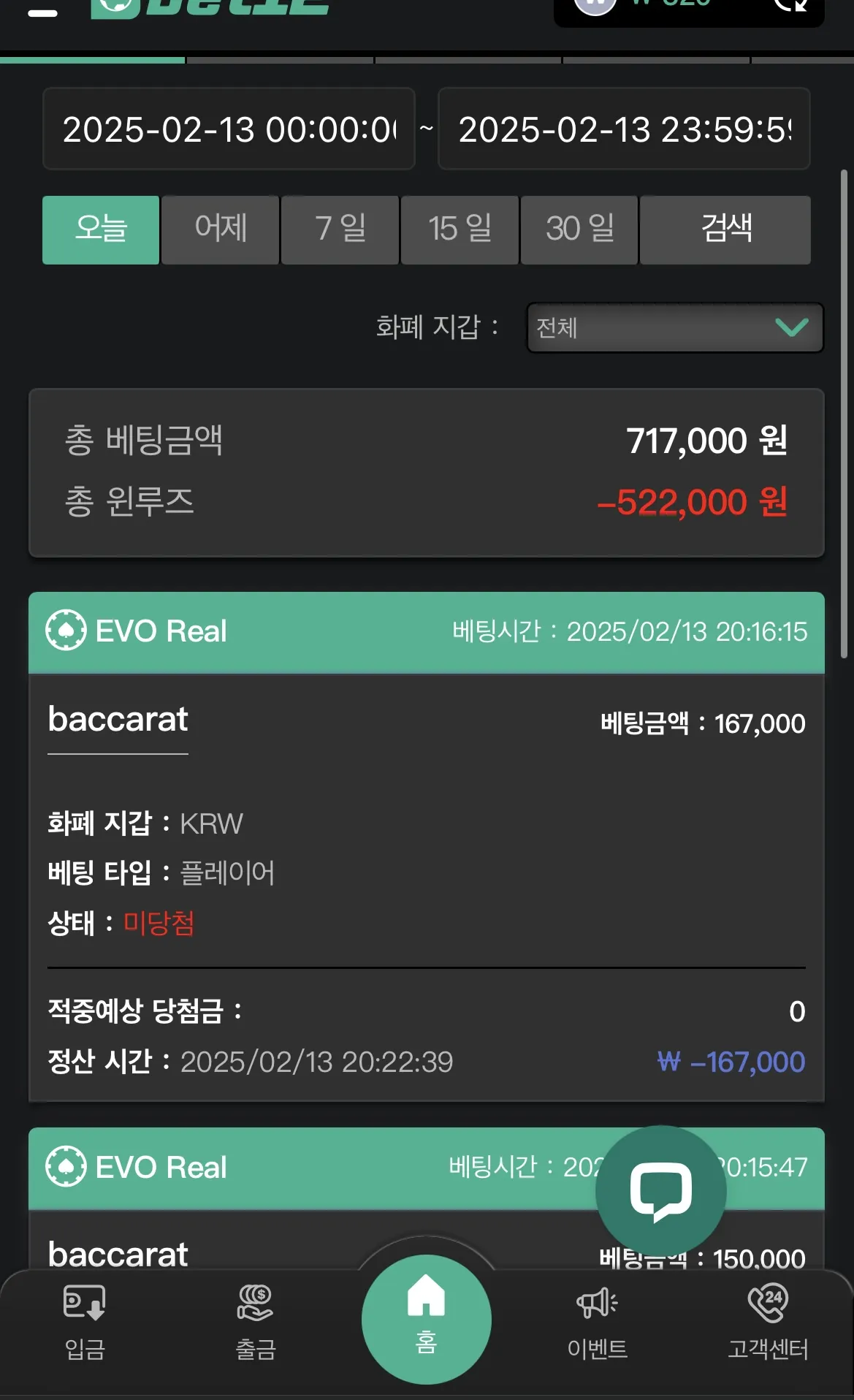Open the start date-time field
The width and height of the screenshot is (854, 1400).
pos(229,129)
